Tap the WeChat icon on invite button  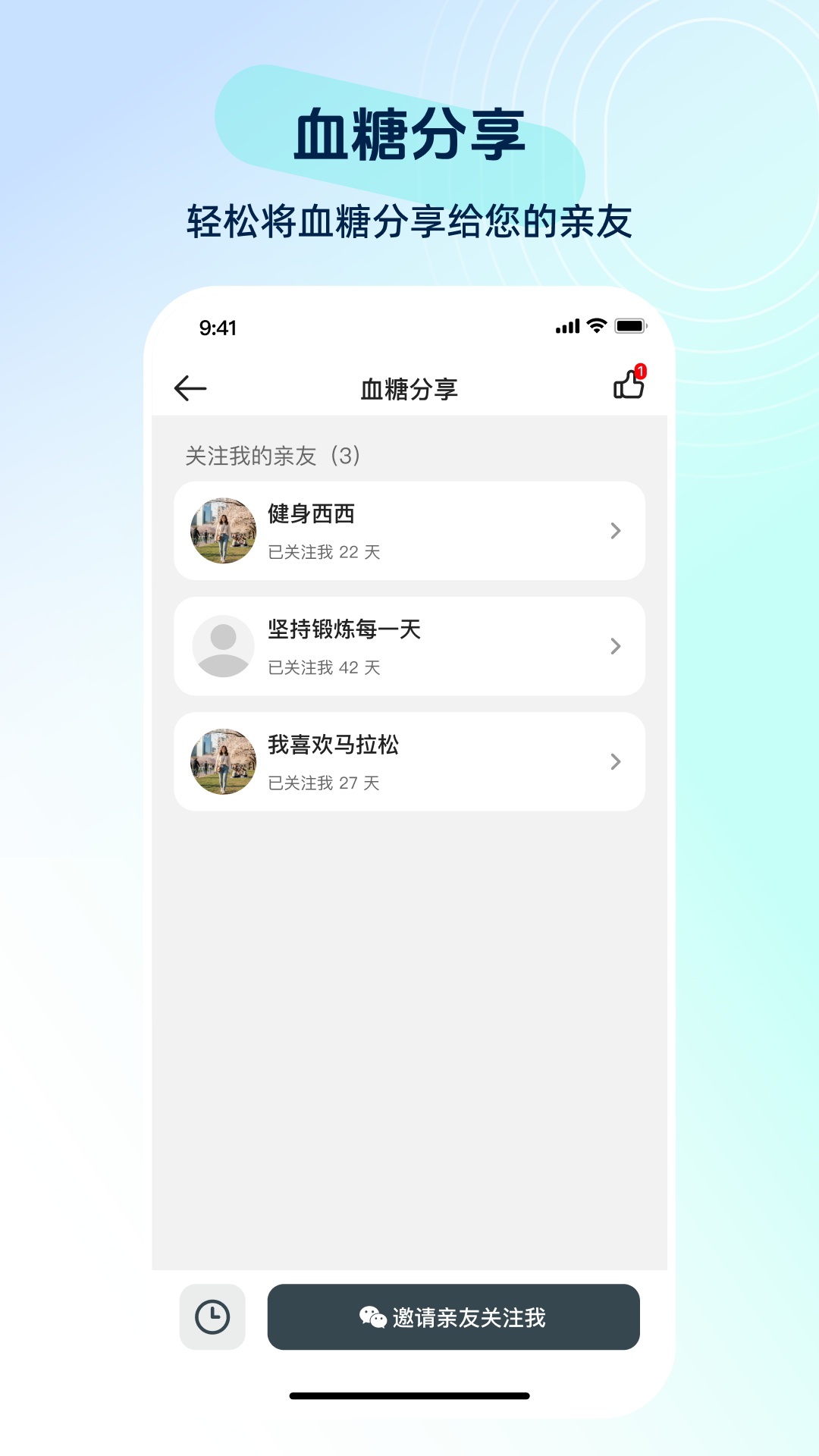373,1317
